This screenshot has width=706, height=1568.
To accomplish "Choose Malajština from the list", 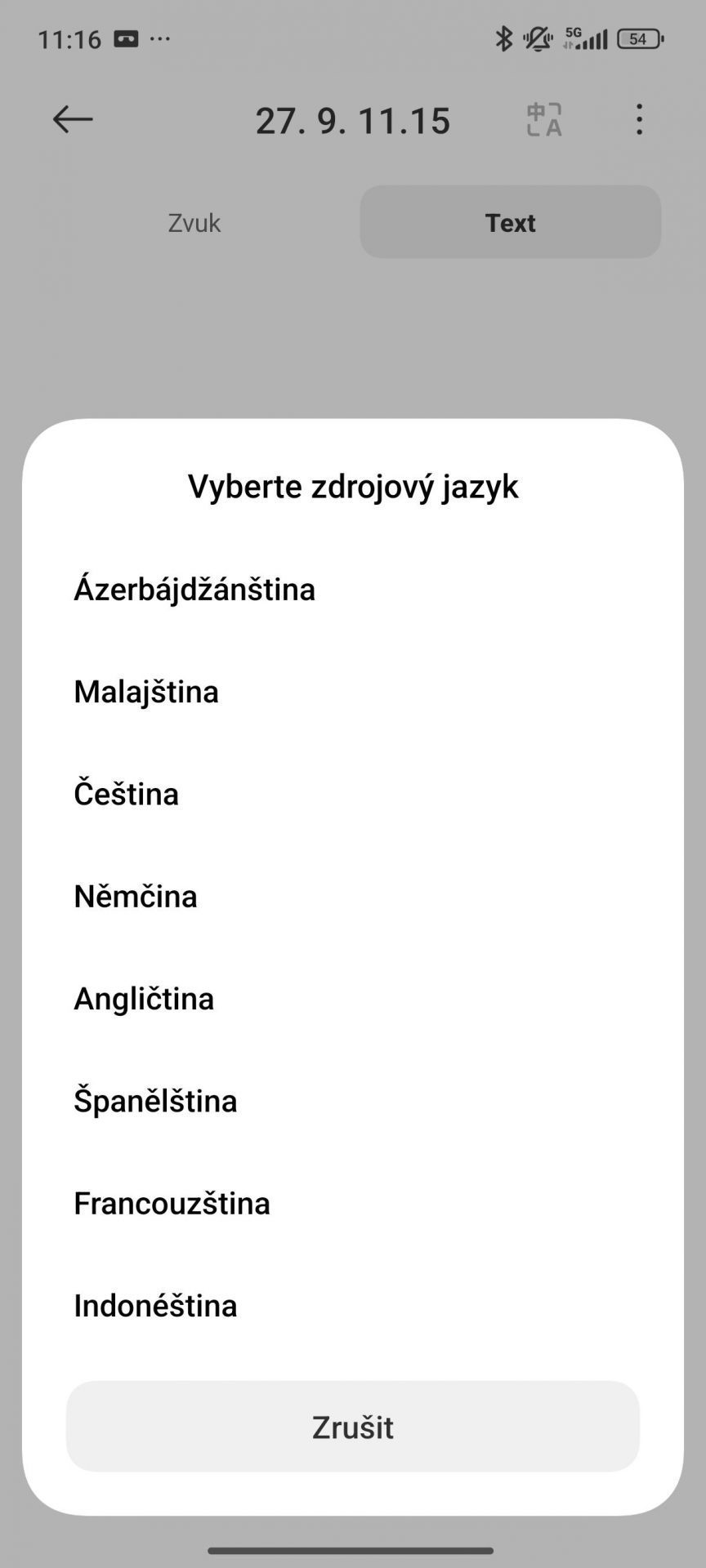I will (x=353, y=692).
